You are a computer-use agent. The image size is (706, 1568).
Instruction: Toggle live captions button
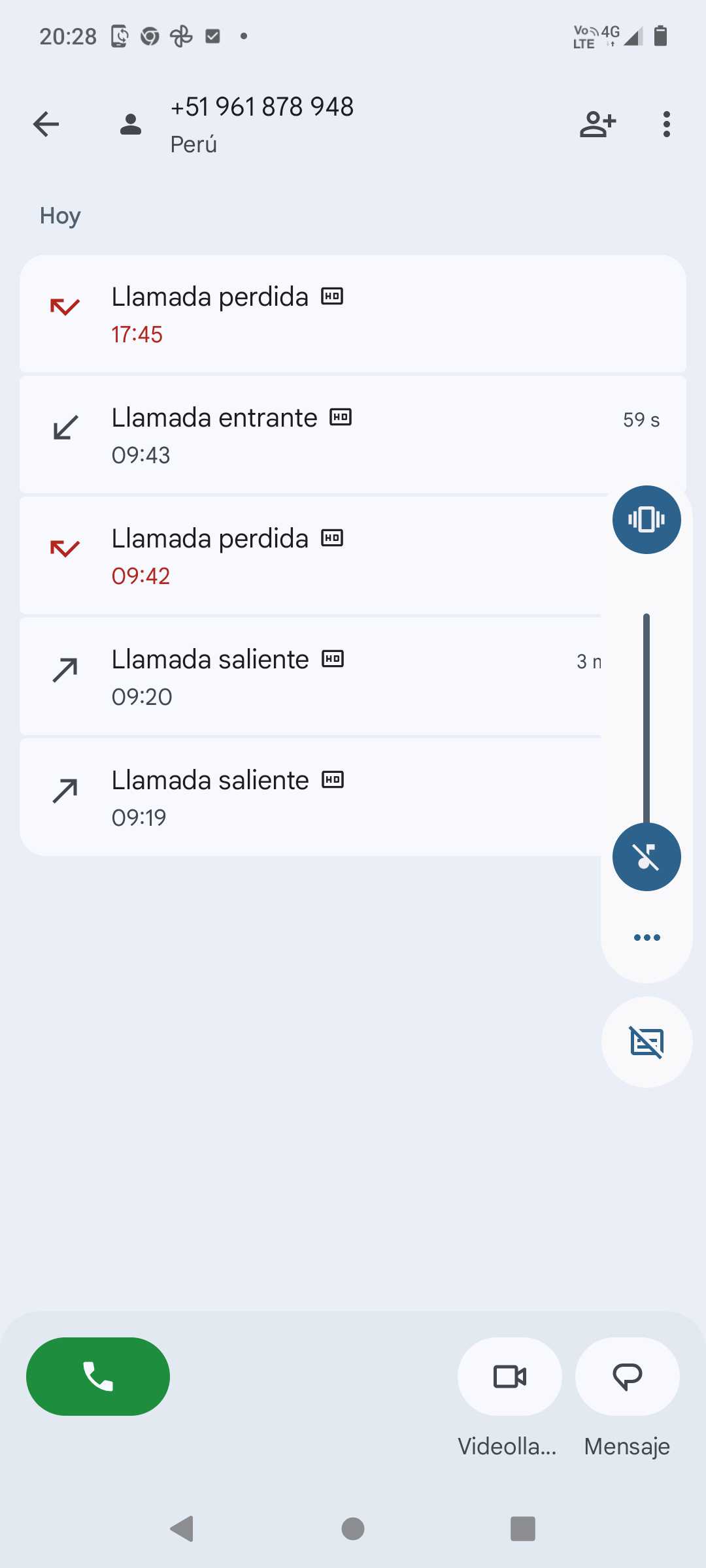(647, 1042)
